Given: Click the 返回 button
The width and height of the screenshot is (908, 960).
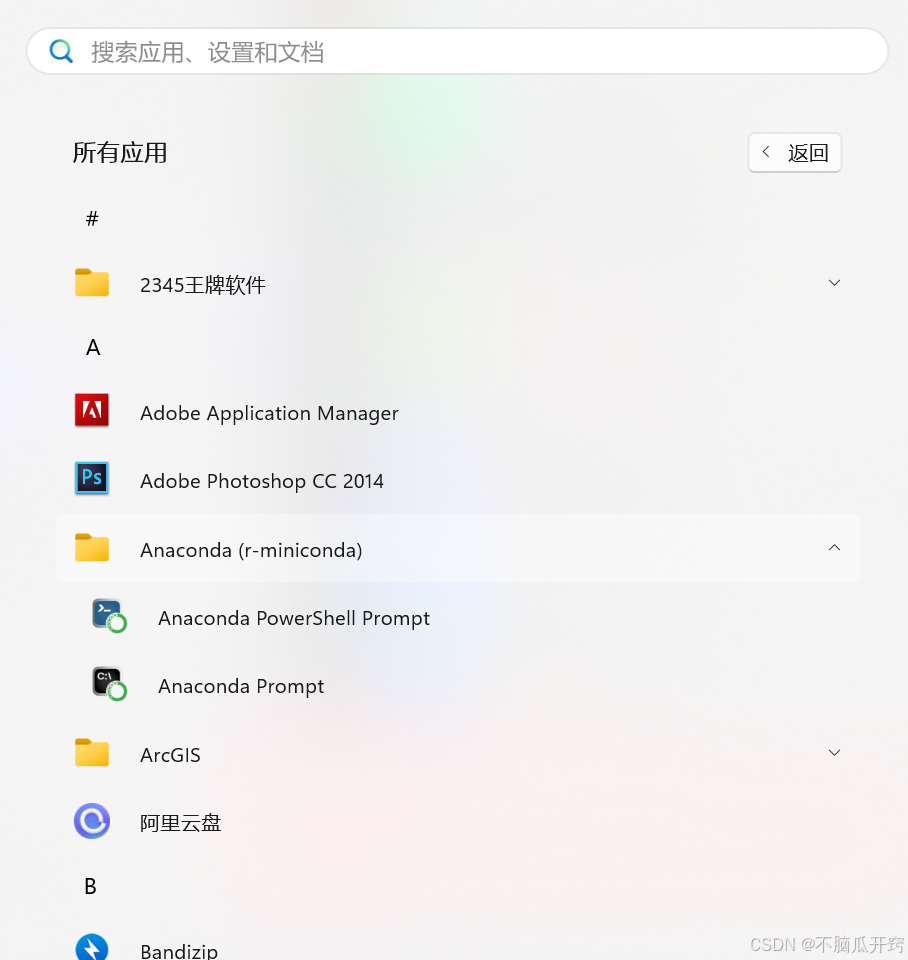Looking at the screenshot, I should click(x=794, y=152).
